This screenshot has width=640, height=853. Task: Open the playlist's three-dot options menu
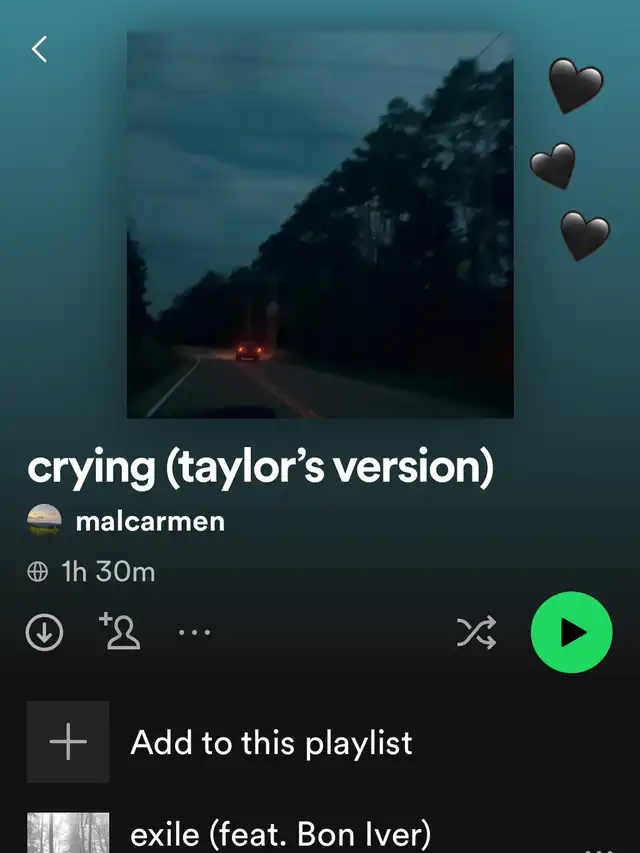194,632
